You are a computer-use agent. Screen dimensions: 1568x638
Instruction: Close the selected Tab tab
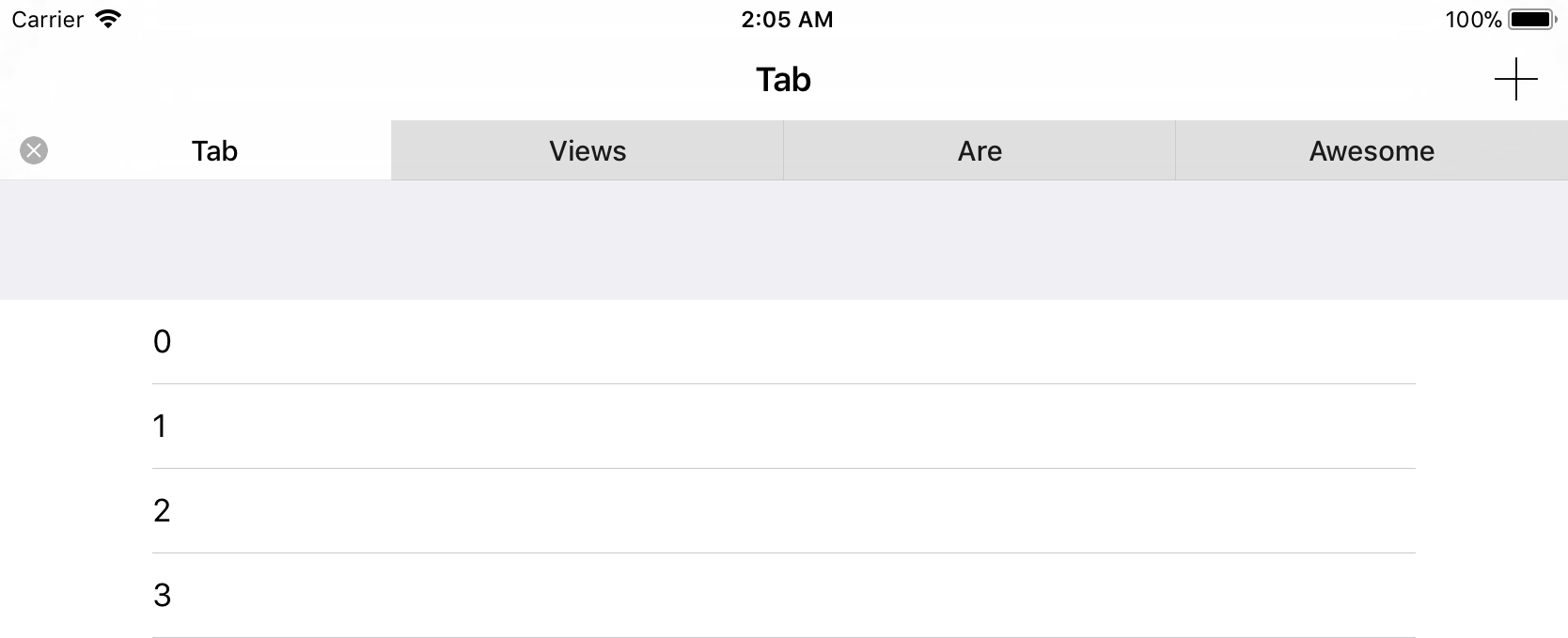click(34, 150)
